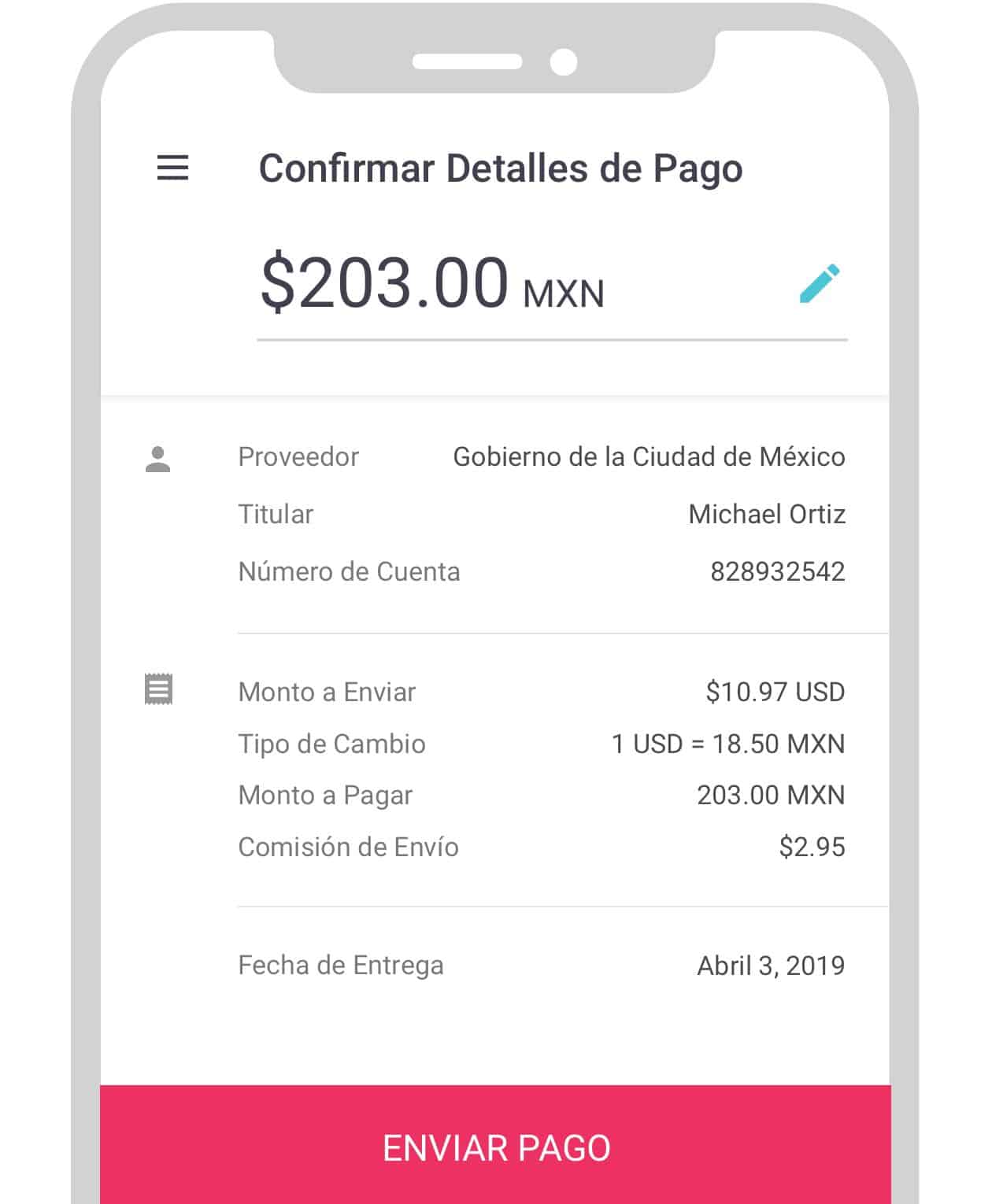Select the account holder Michael Ortiz
992x1204 pixels.
point(767,514)
